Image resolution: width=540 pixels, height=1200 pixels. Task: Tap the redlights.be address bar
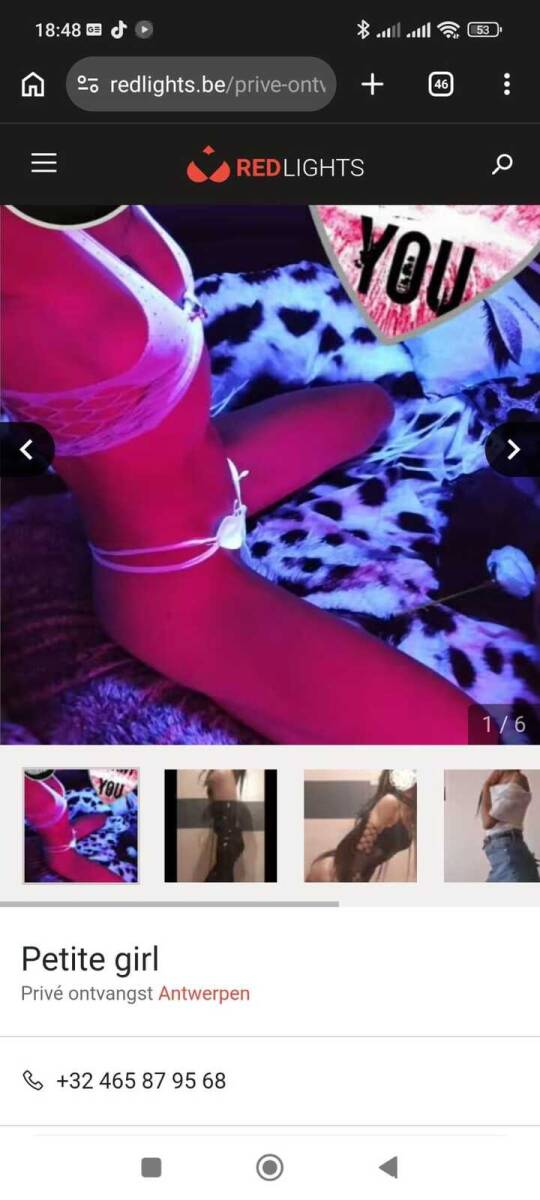pos(201,85)
